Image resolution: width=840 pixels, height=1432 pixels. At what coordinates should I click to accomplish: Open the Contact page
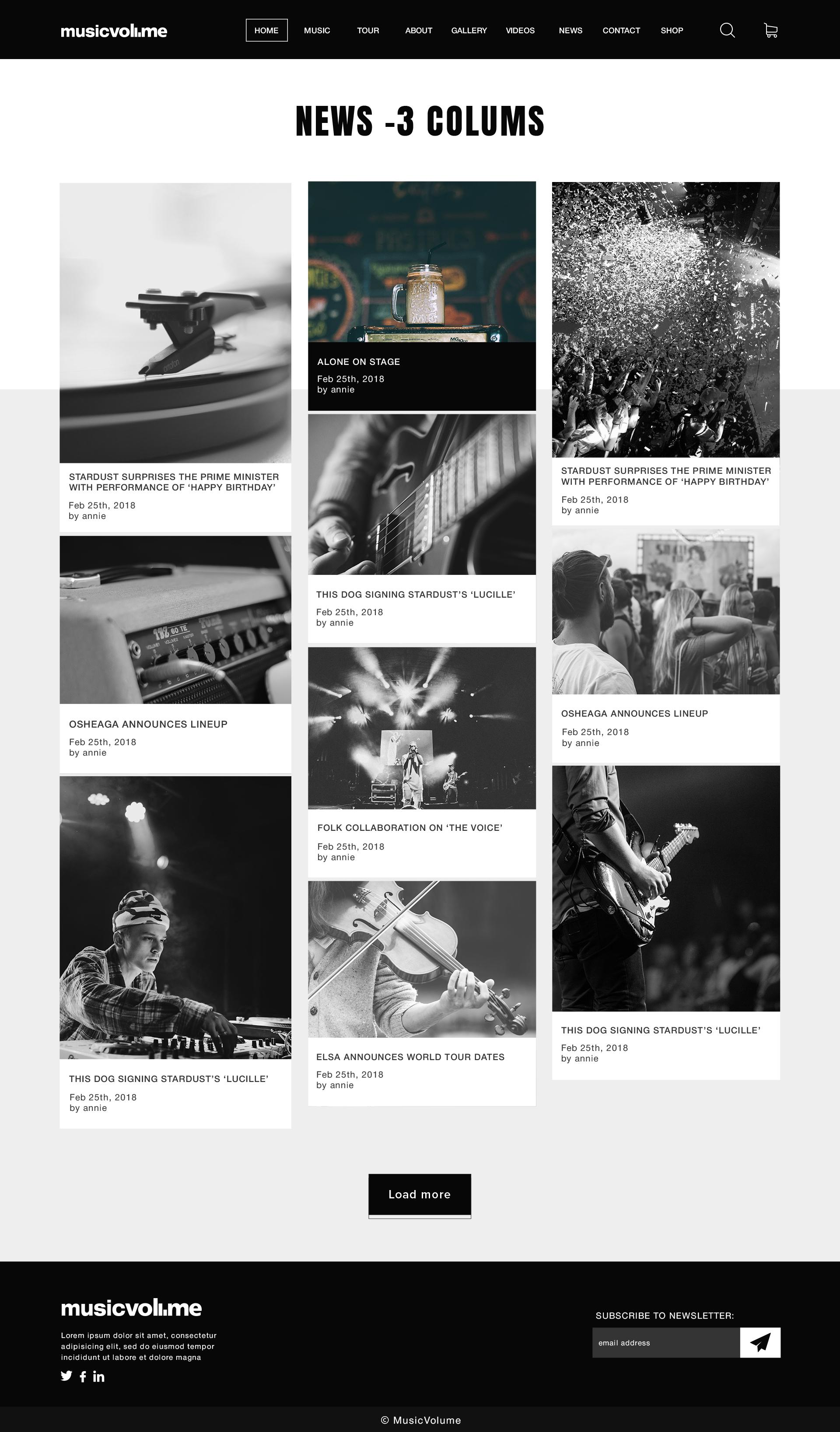(x=621, y=30)
